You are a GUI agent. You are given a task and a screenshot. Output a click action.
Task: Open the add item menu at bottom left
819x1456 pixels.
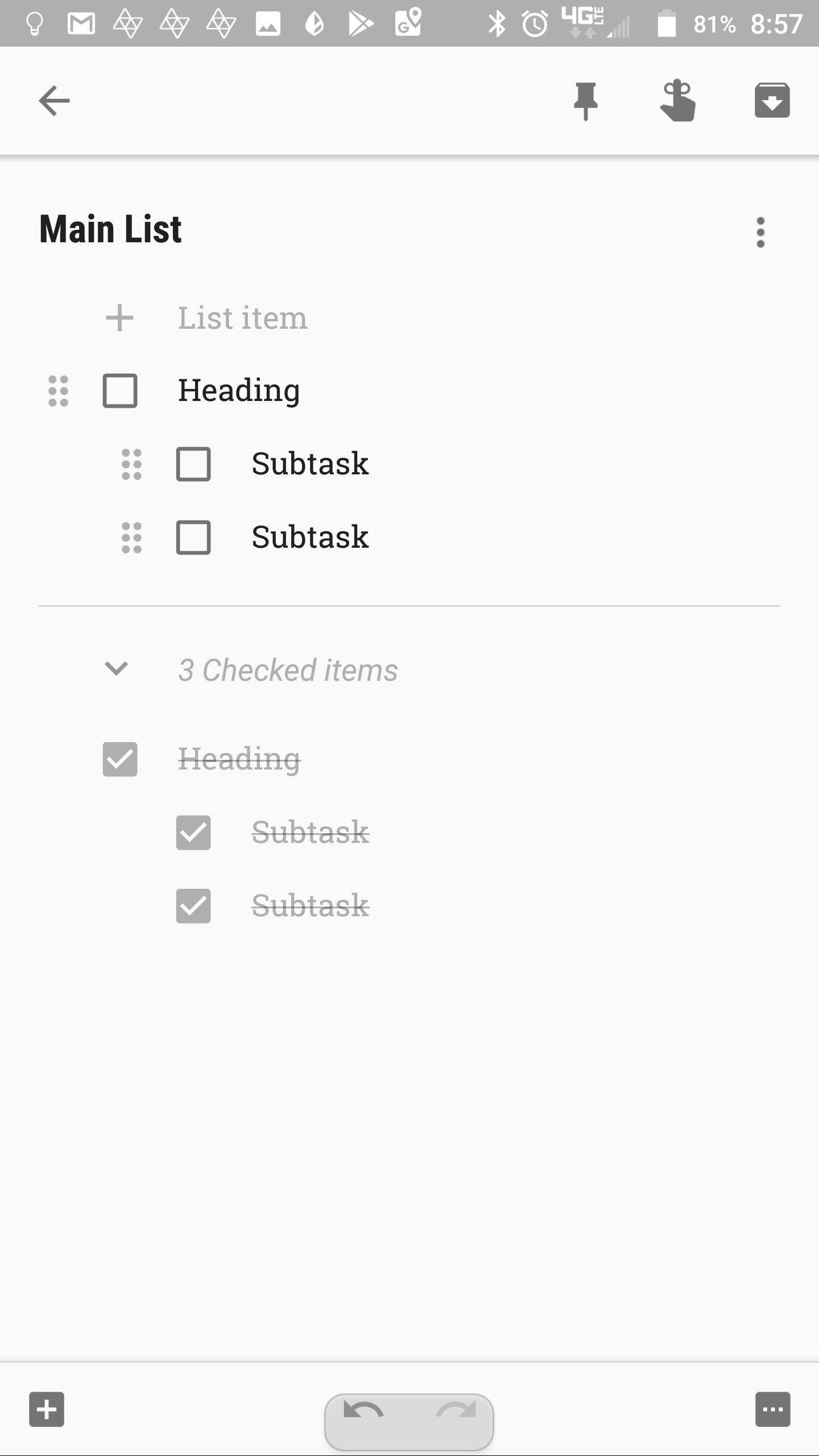click(x=47, y=1410)
